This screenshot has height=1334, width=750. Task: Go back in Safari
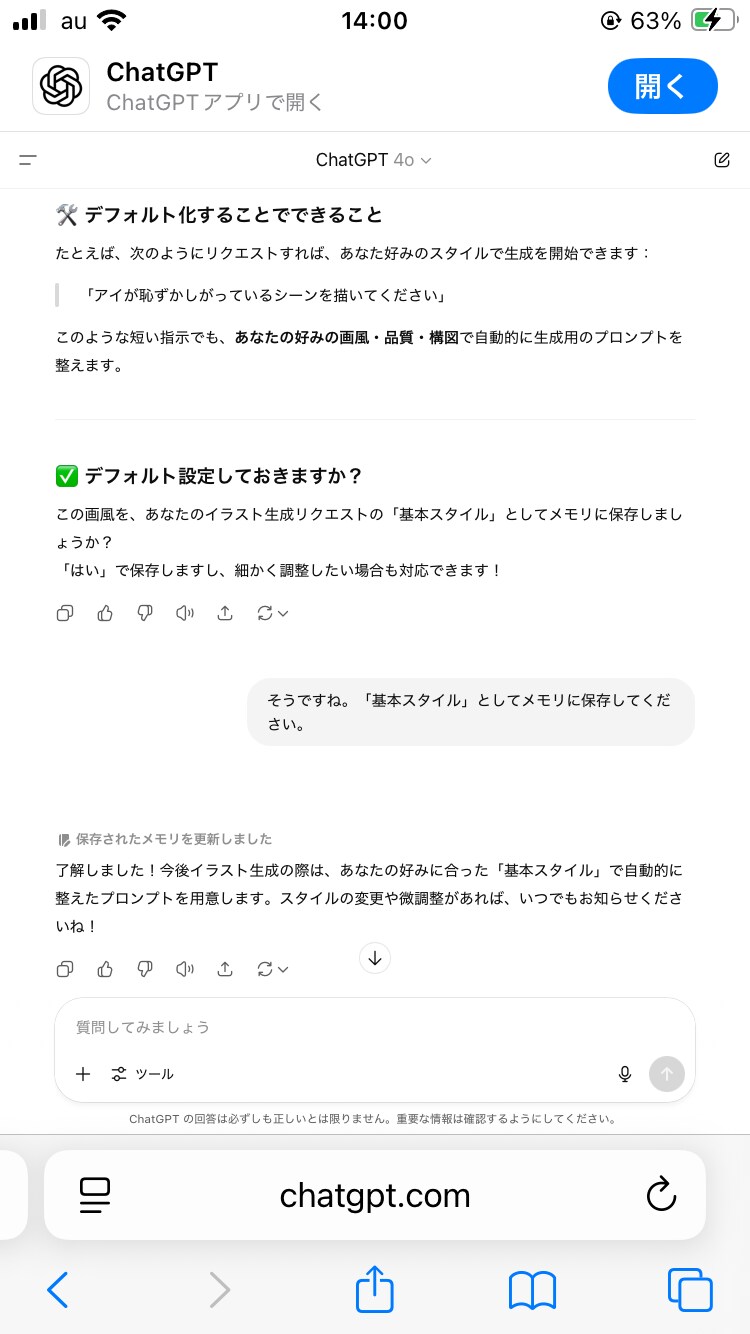click(x=57, y=1290)
